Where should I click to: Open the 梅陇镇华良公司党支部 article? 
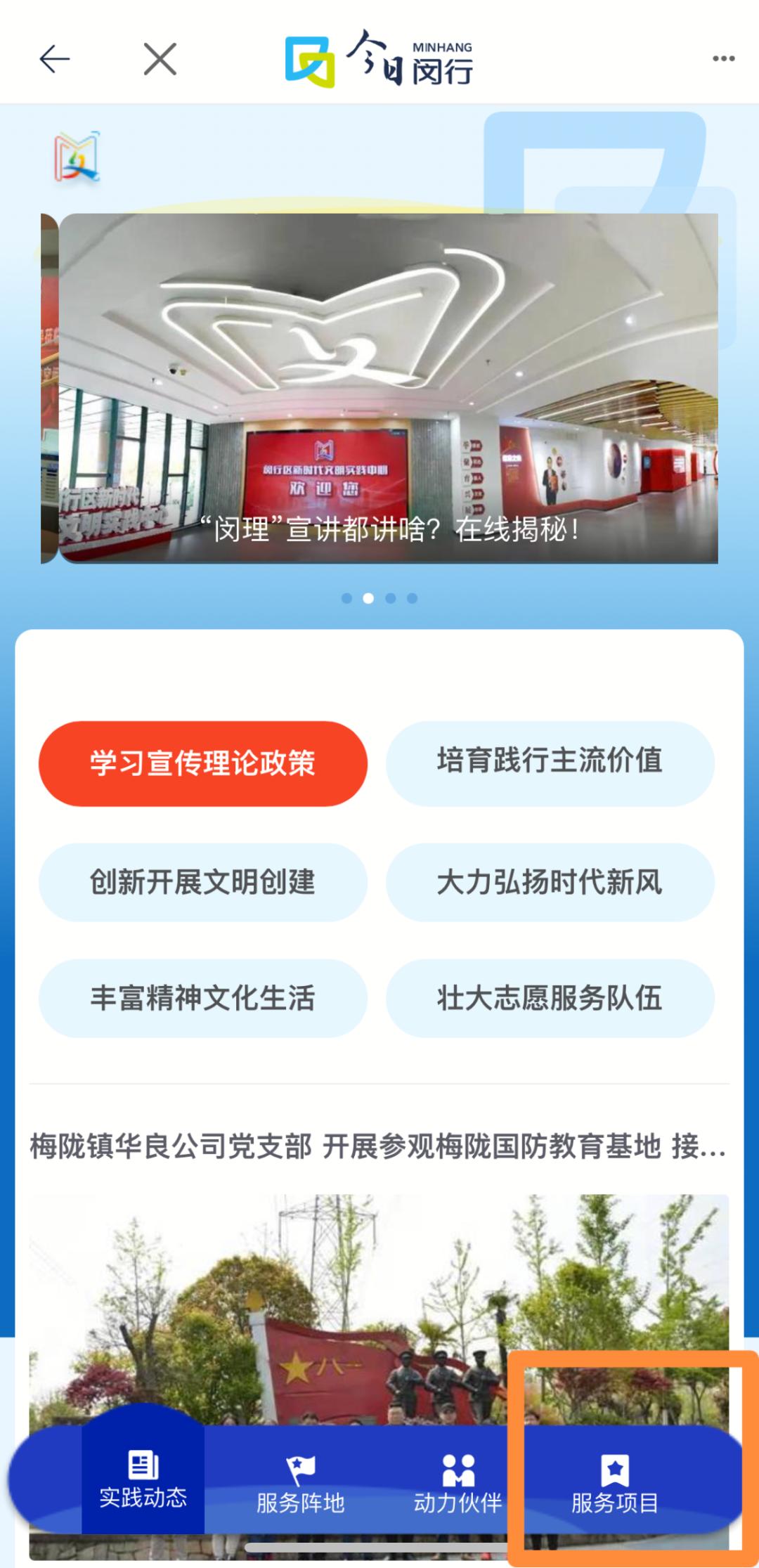[x=378, y=1147]
